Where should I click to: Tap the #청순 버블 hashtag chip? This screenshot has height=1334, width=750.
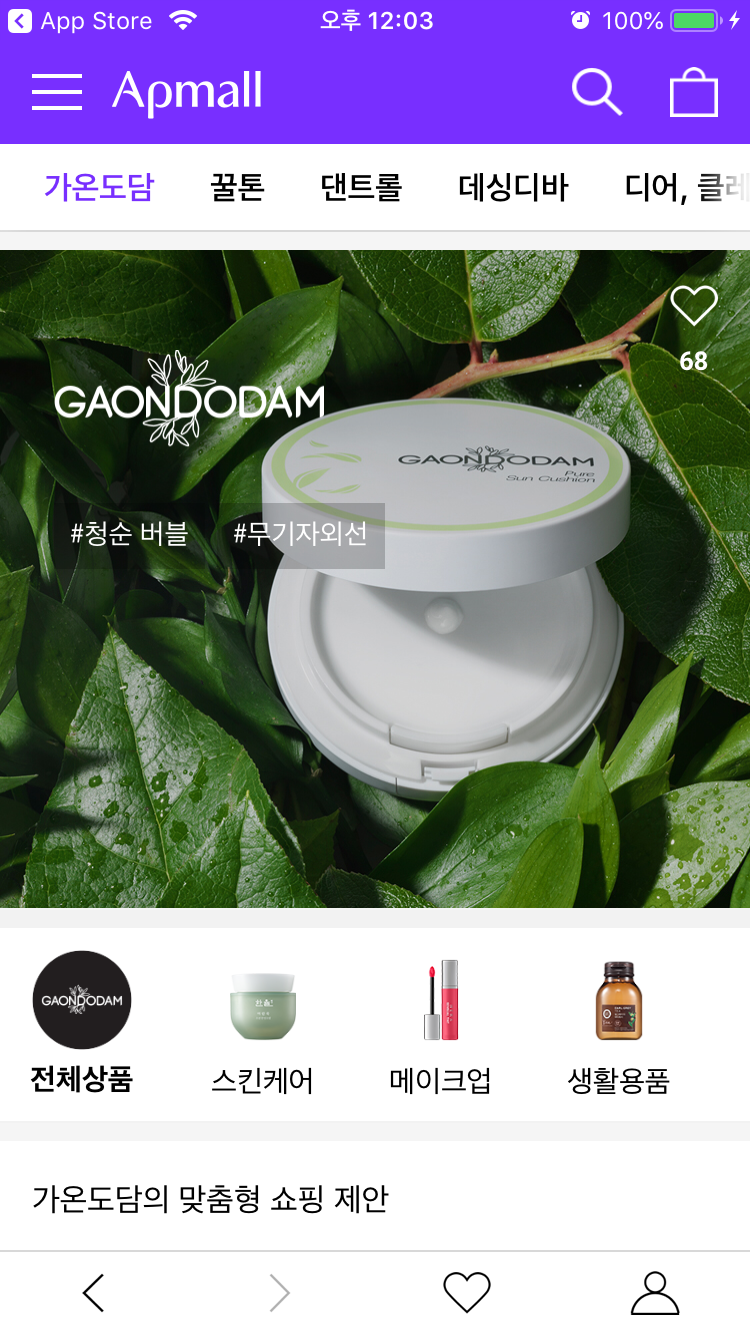coord(129,534)
